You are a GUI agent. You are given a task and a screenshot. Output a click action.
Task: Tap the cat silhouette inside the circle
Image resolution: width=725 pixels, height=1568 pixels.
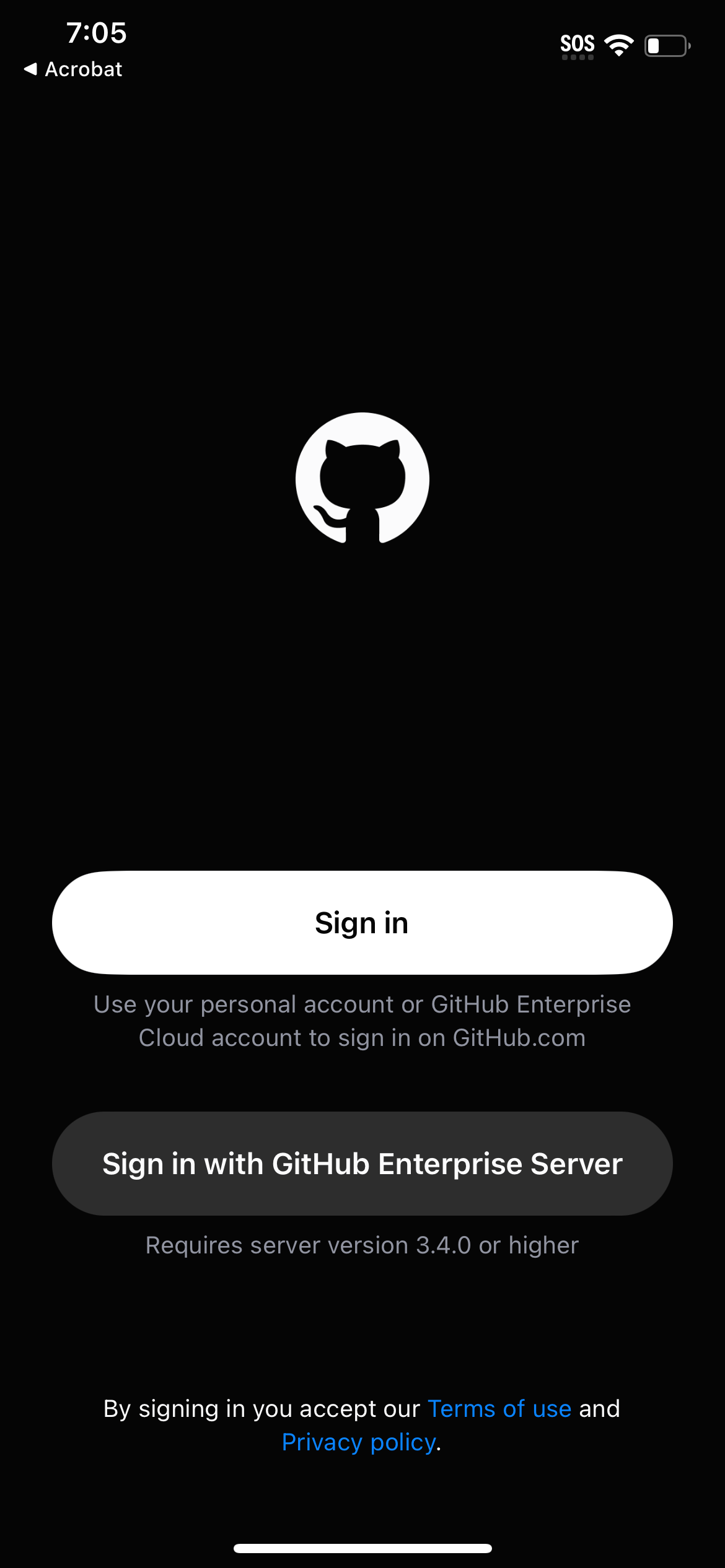point(361,483)
